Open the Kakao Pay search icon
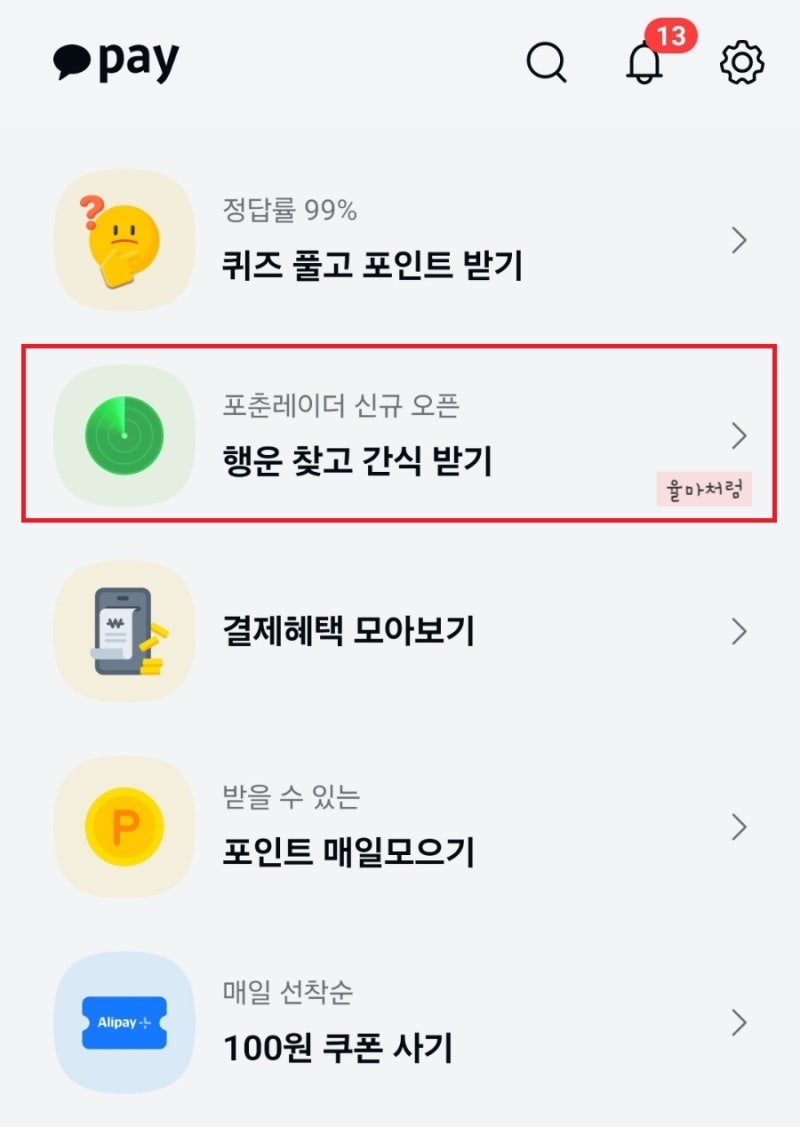Viewport: 800px width, 1127px height. (546, 62)
